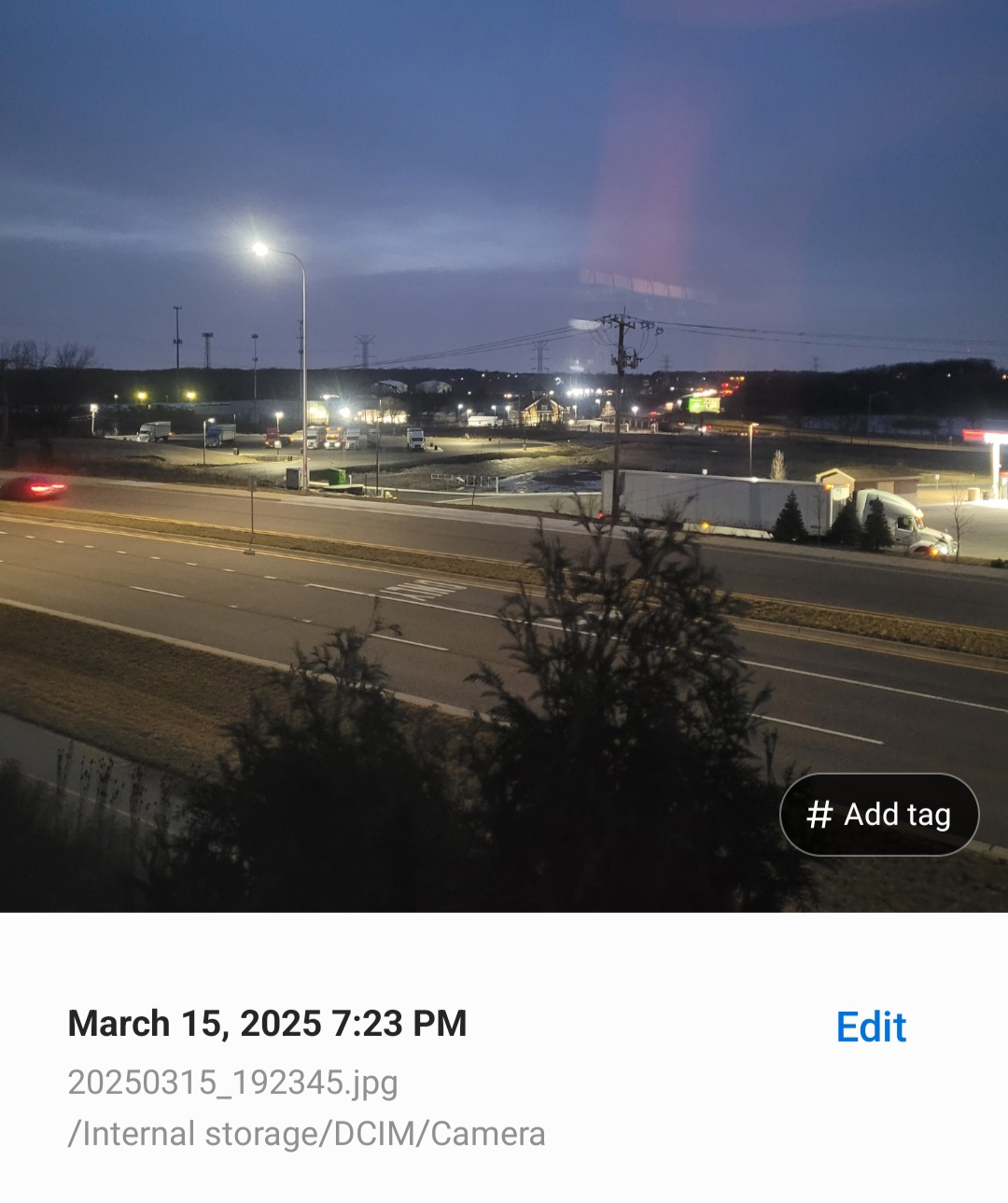Tap the Add tag button
Viewport: 1008px width, 1203px height.
(879, 815)
